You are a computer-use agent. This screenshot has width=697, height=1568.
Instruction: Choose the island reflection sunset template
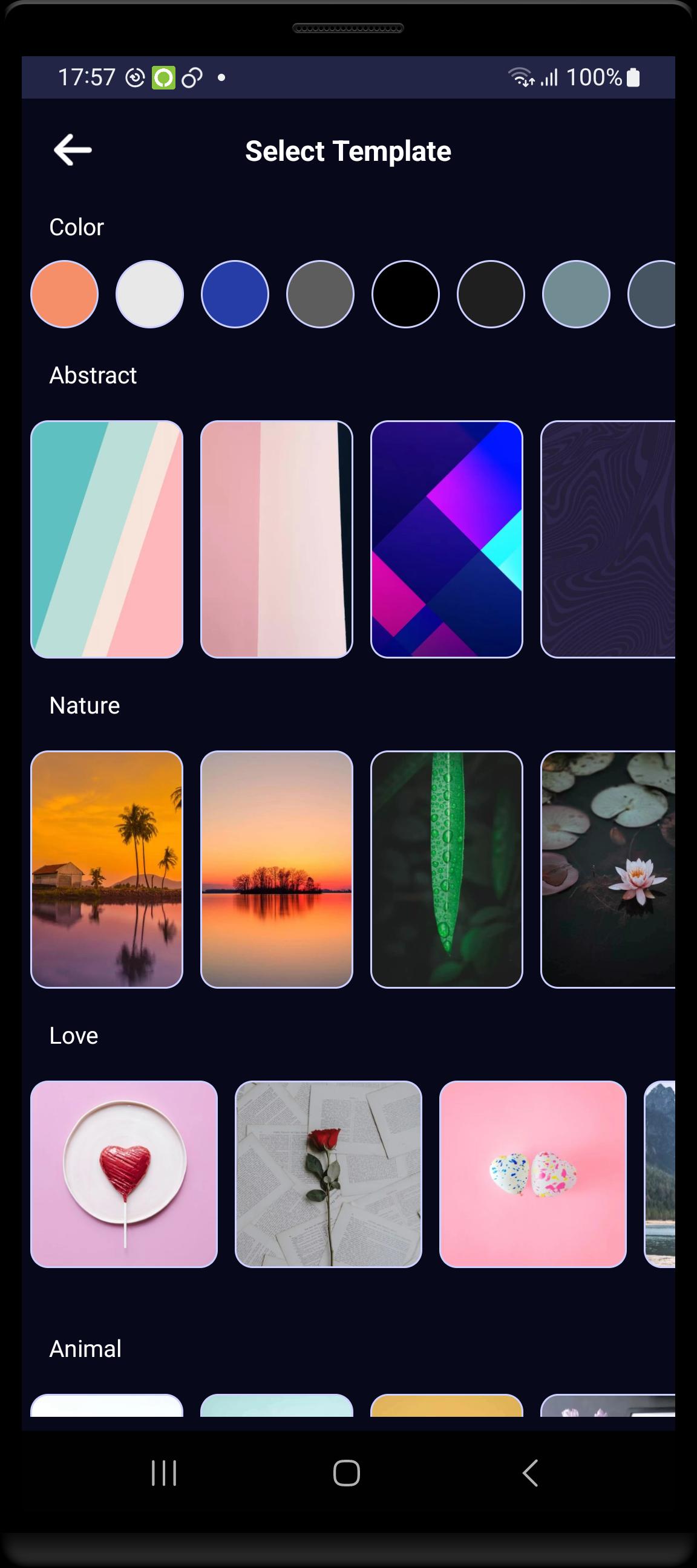pyautogui.click(x=277, y=869)
